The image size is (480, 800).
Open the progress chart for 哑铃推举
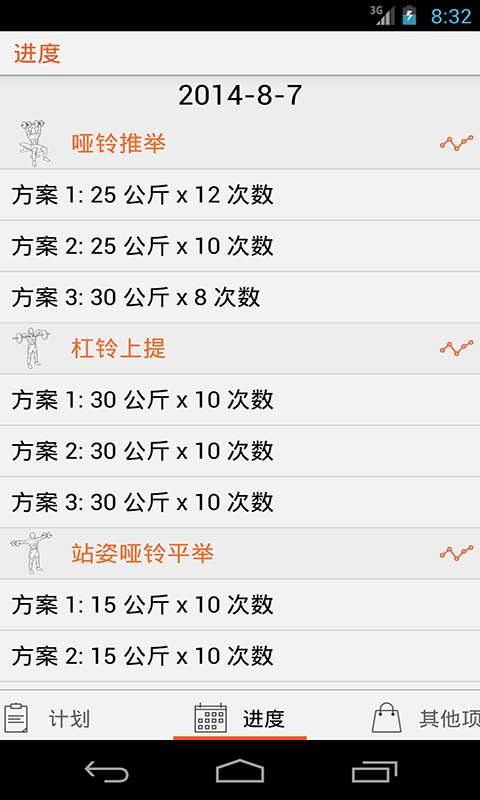[456, 144]
